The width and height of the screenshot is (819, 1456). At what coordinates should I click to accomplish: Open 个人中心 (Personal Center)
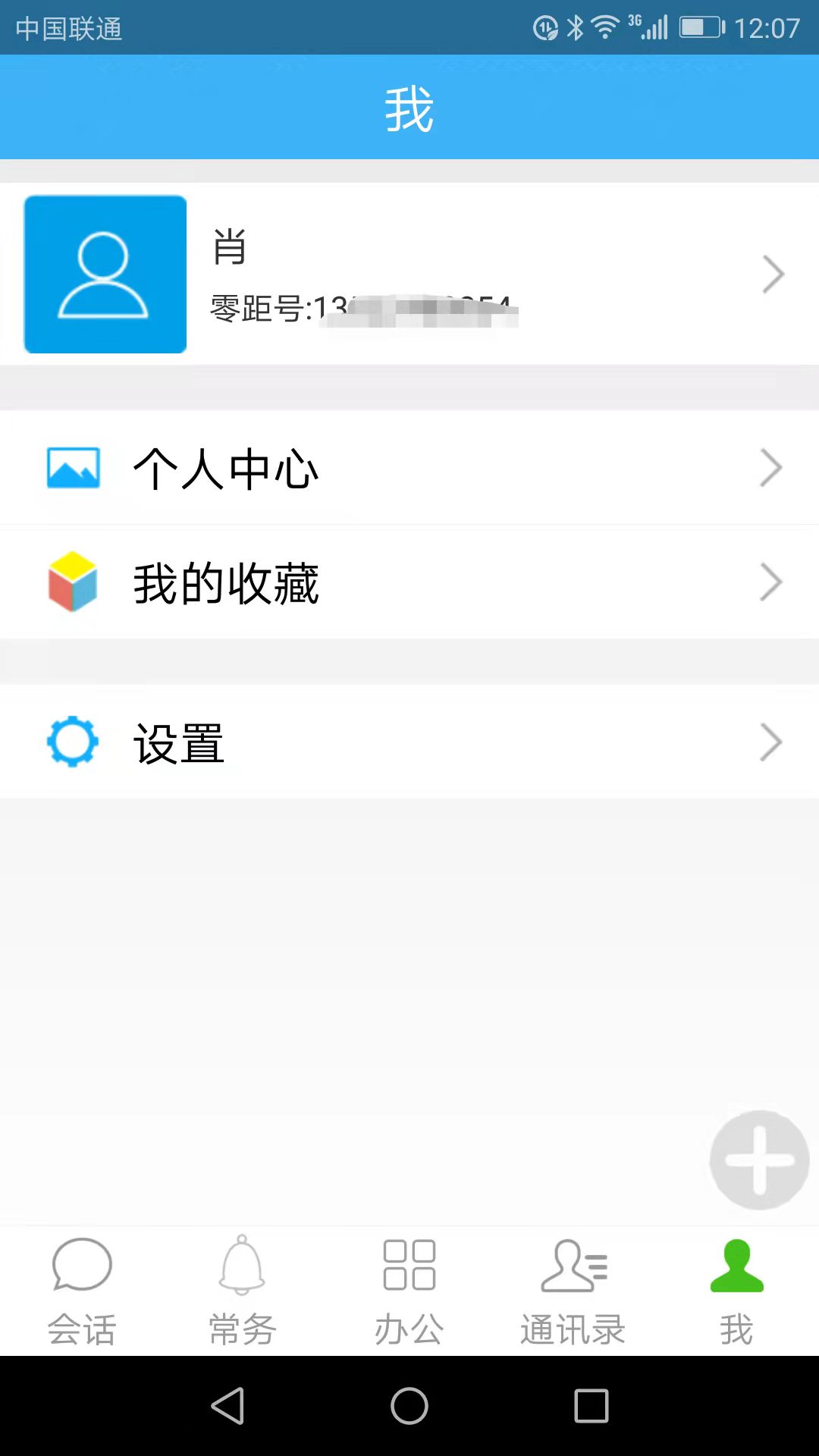click(409, 468)
